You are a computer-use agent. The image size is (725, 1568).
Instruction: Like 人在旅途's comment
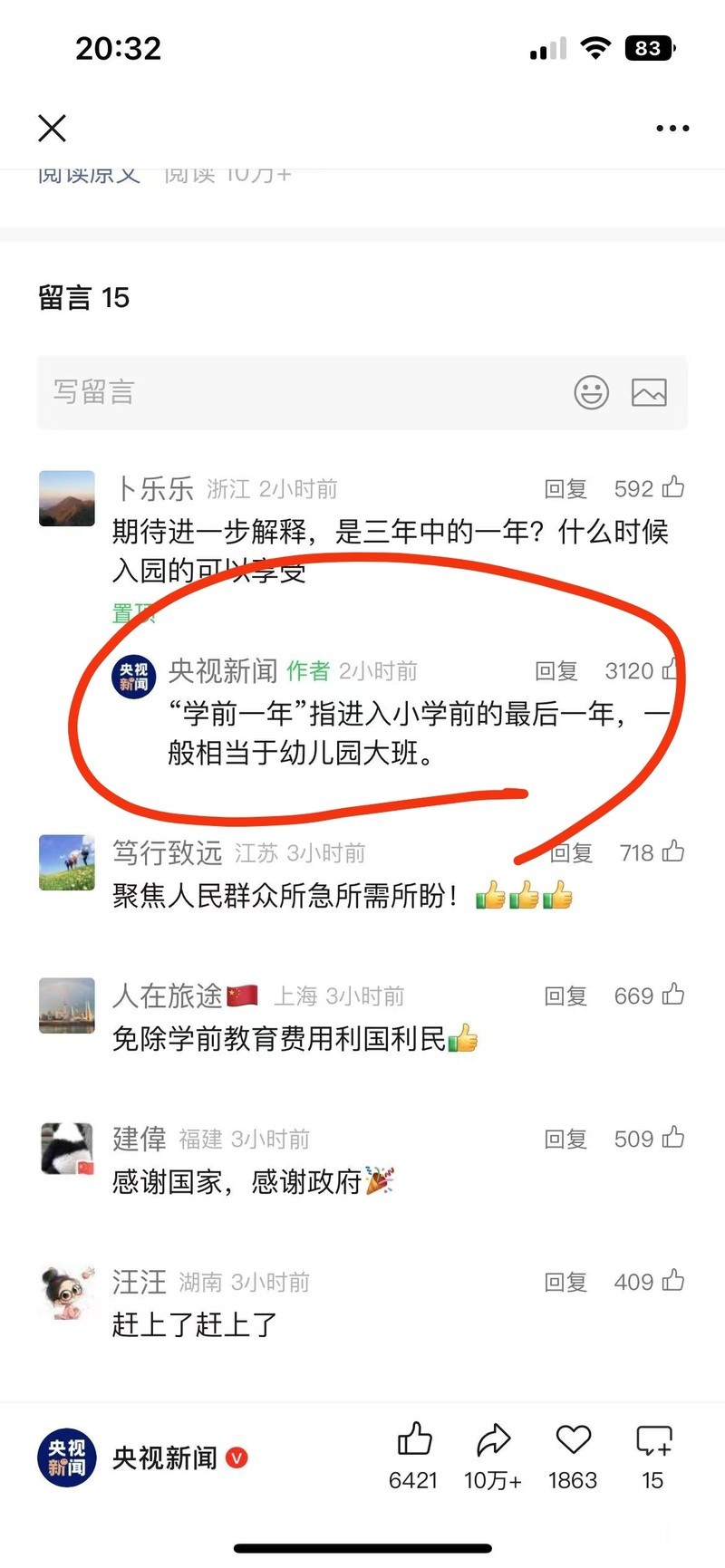(x=673, y=996)
